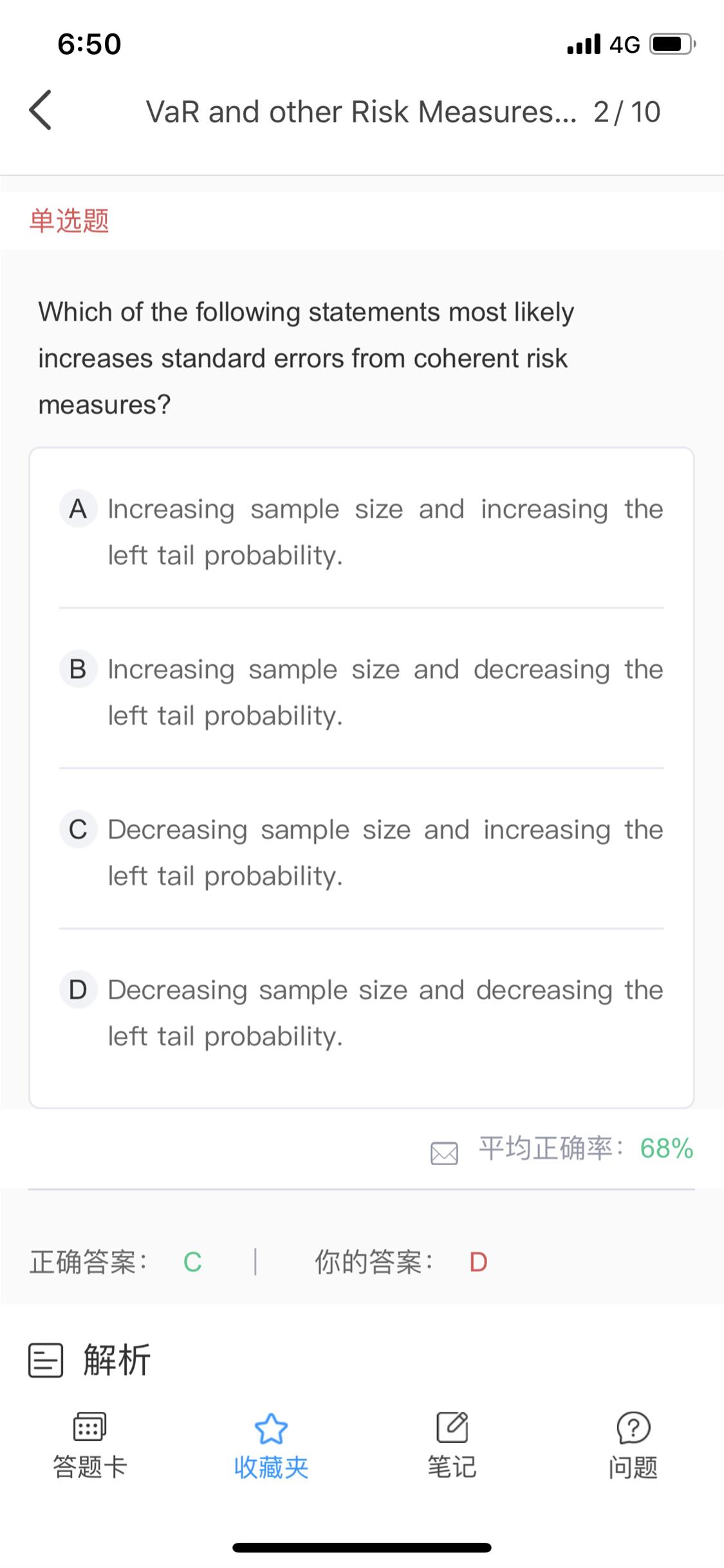This screenshot has width=724, height=1568.
Task: Pick answer option D
Action: point(362,1013)
